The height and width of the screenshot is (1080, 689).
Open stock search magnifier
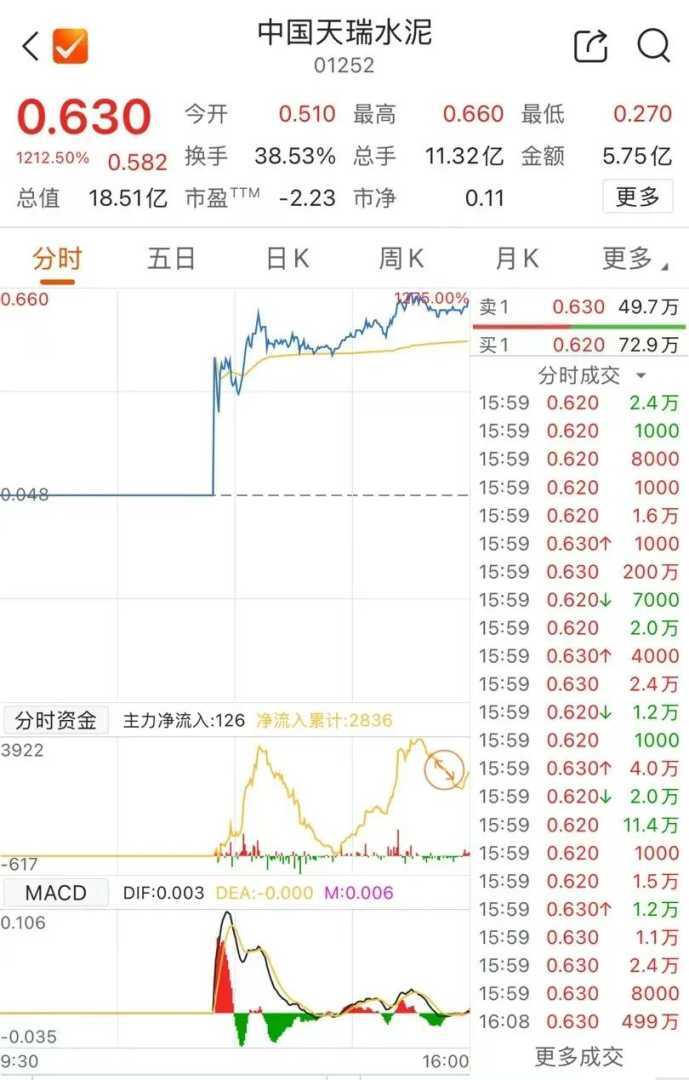653,46
